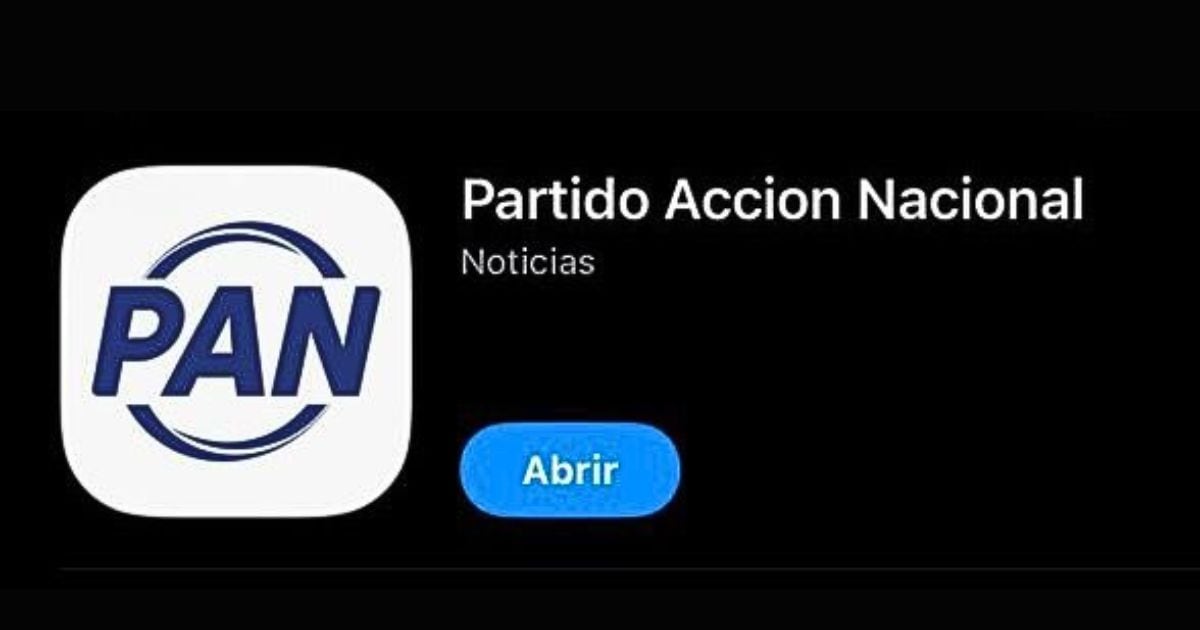Tap the PAN app icon
1200x630 pixels.
coord(236,341)
